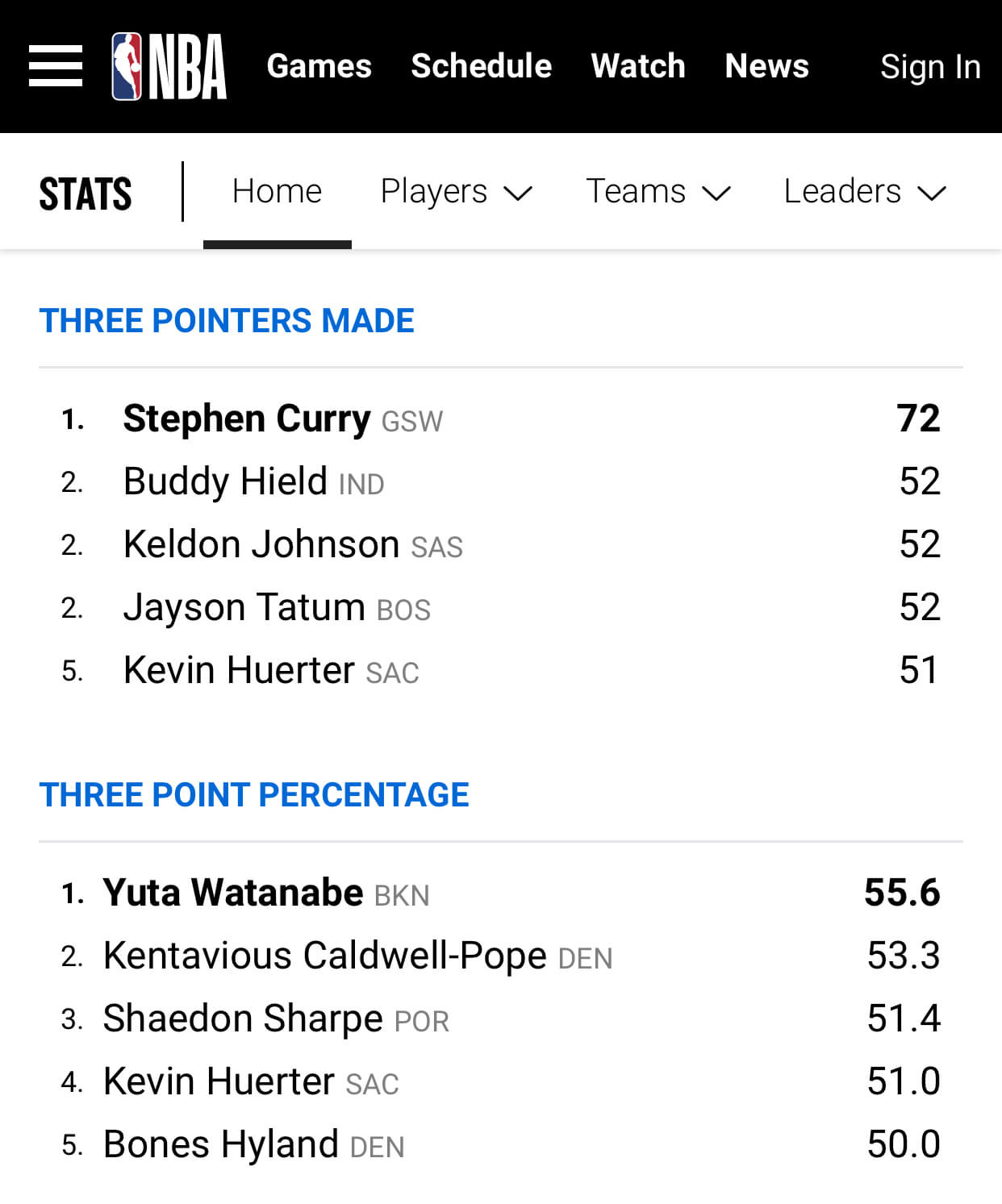Screen dimensions: 1002x1204
Task: Expand the Leaders dropdown
Action: (x=862, y=191)
